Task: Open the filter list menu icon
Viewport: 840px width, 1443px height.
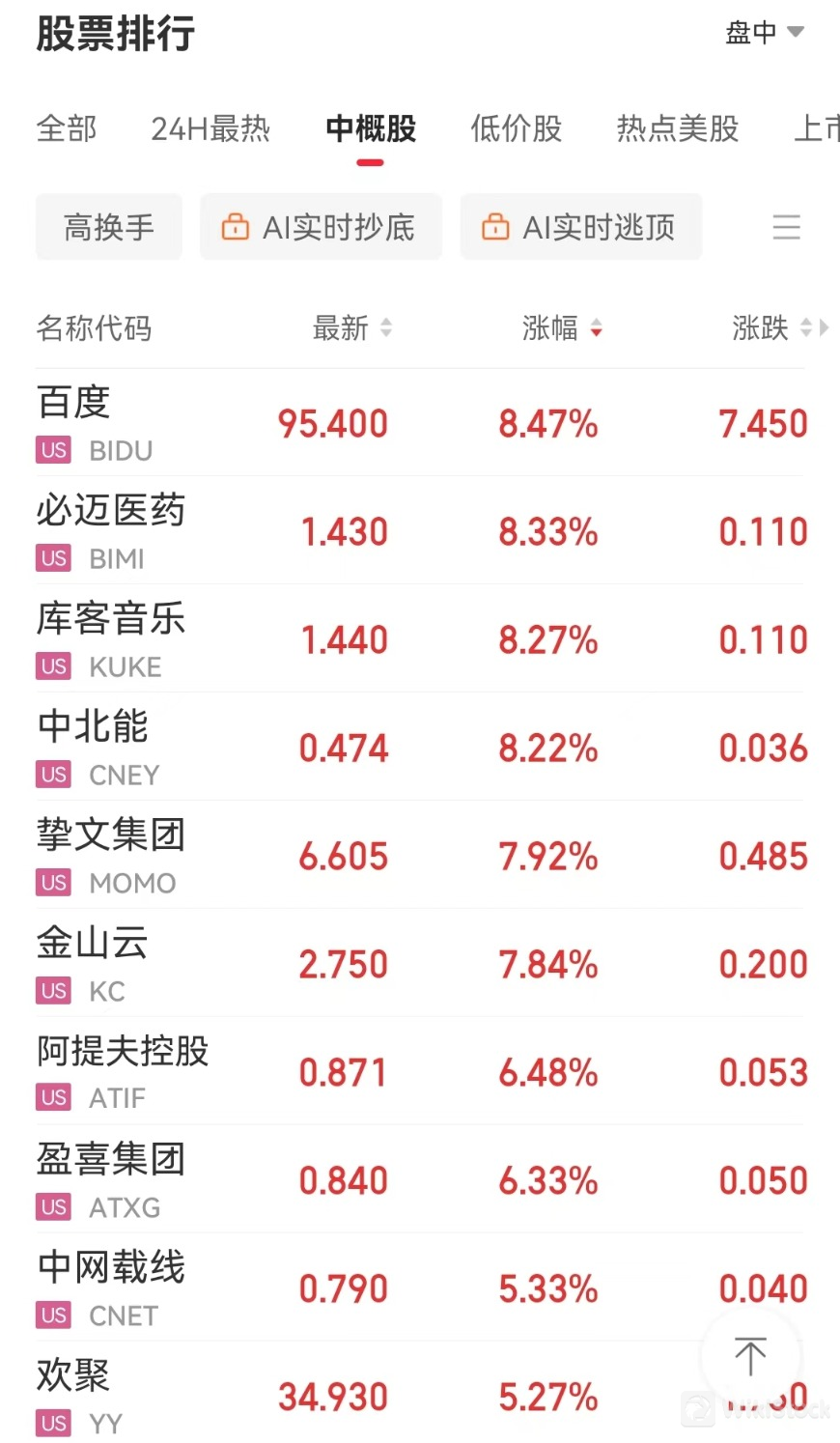Action: pos(786,228)
